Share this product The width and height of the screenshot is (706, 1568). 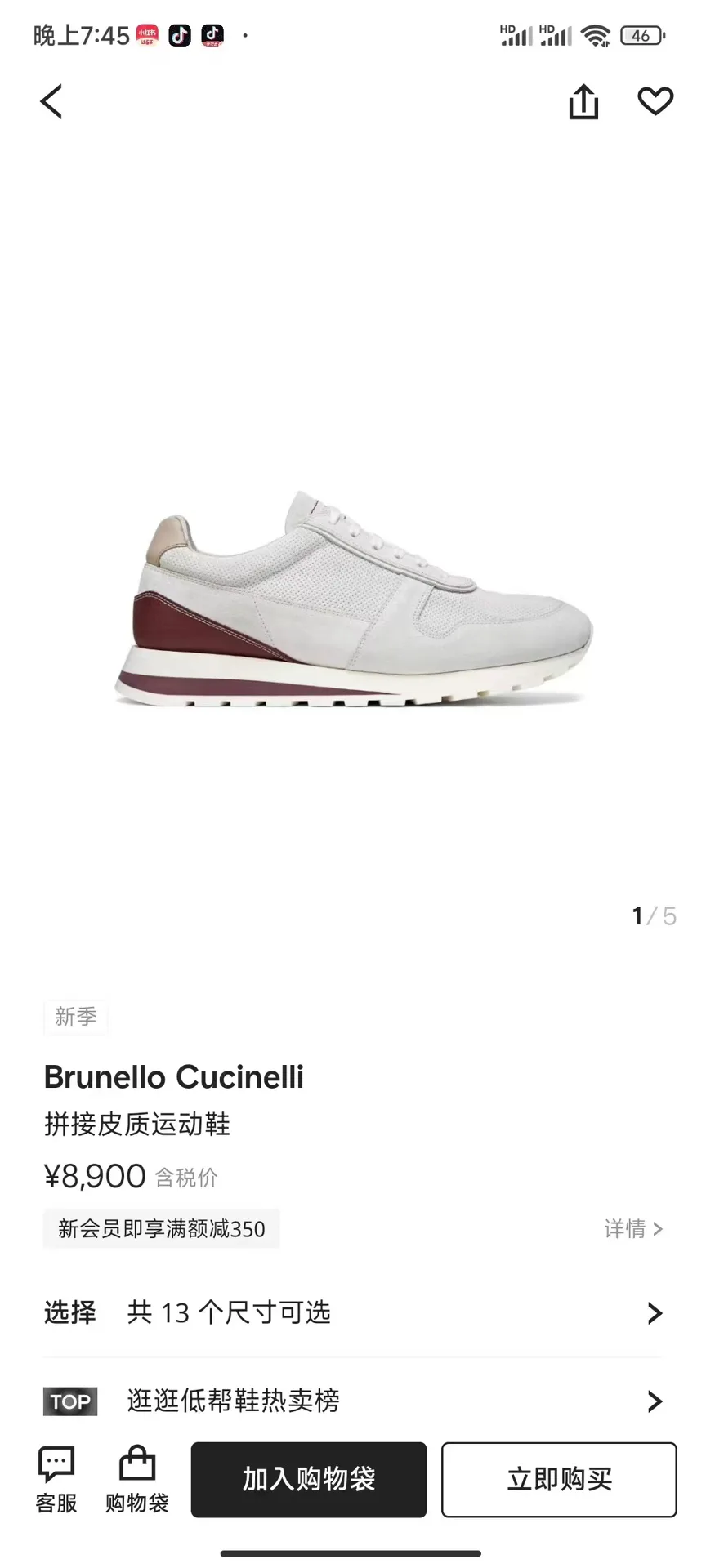pos(583,102)
